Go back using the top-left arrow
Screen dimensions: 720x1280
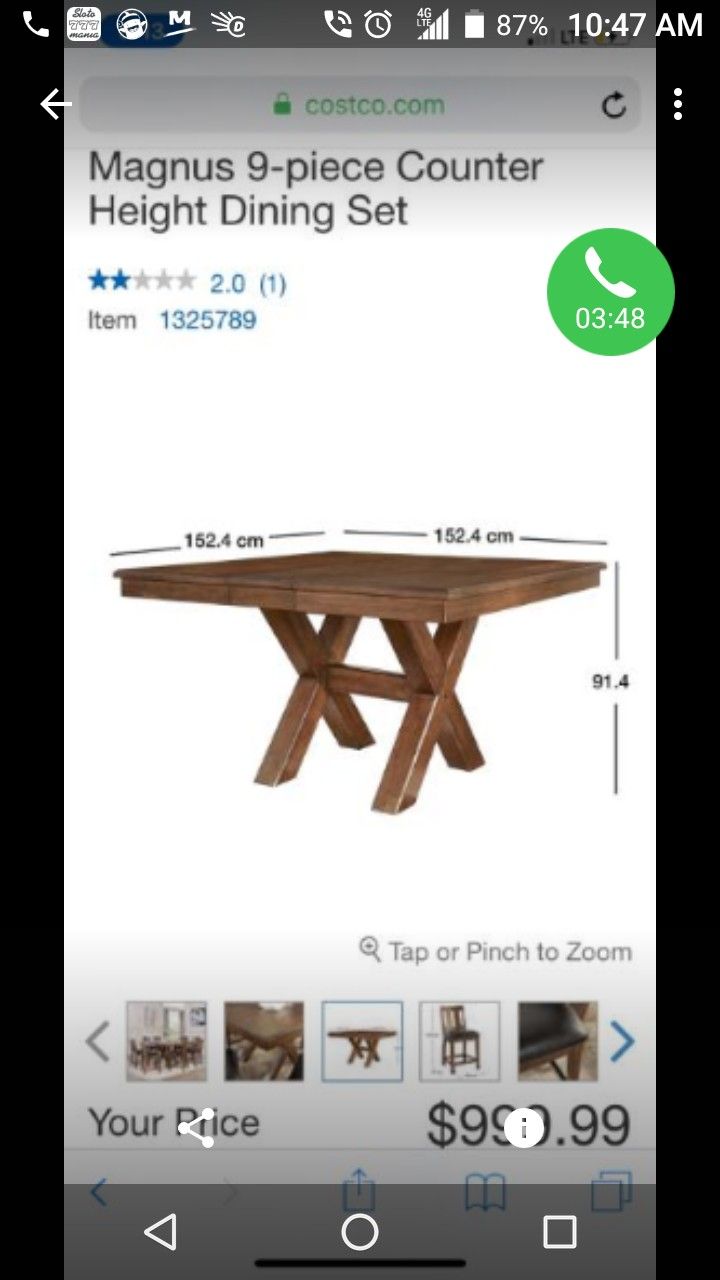tap(55, 104)
